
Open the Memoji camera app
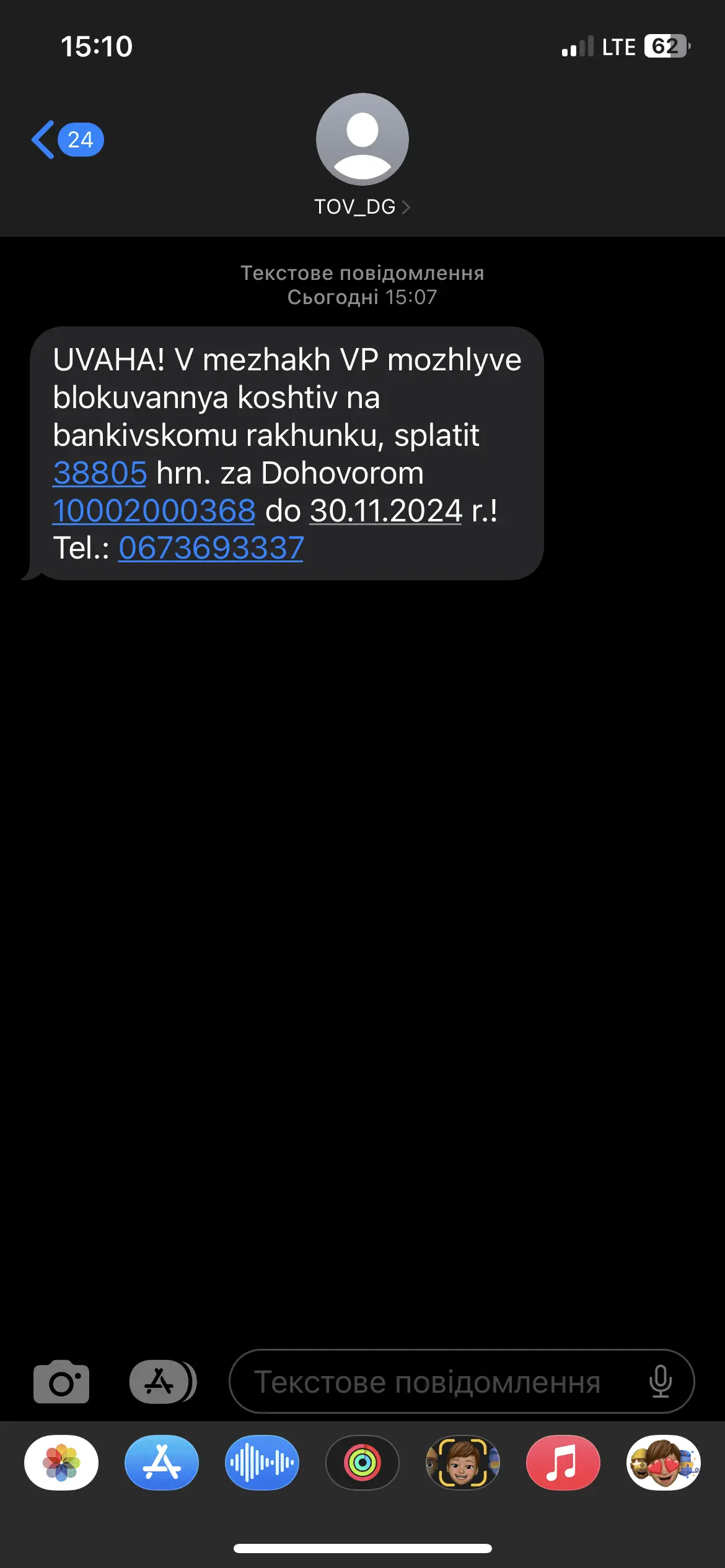463,1463
